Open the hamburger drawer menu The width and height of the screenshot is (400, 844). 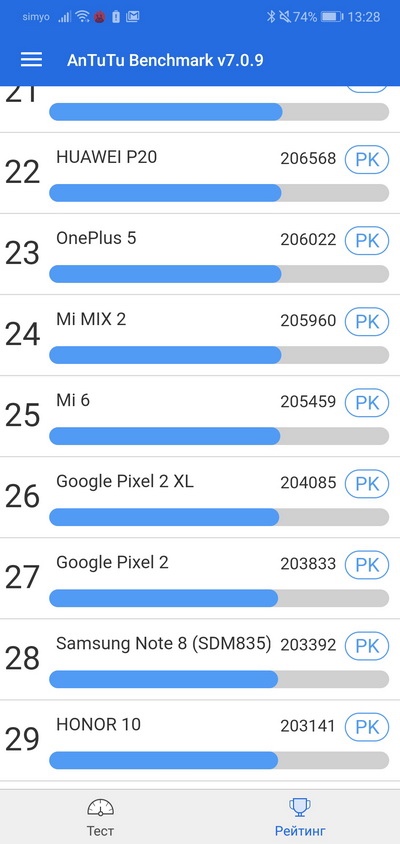[31, 60]
